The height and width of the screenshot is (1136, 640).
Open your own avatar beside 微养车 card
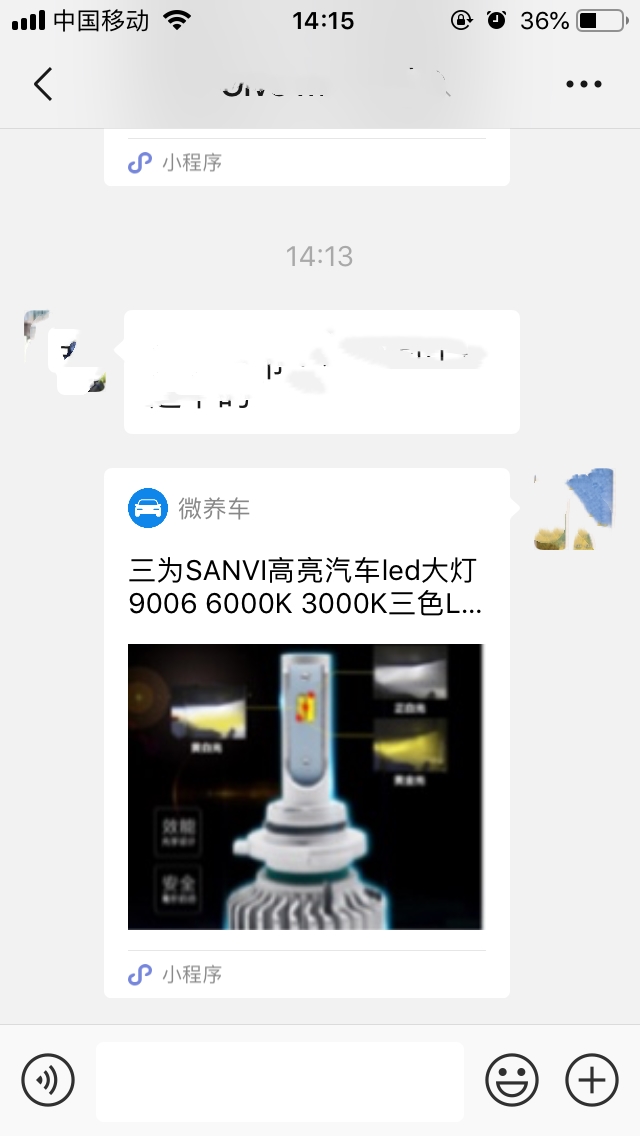pos(573,509)
